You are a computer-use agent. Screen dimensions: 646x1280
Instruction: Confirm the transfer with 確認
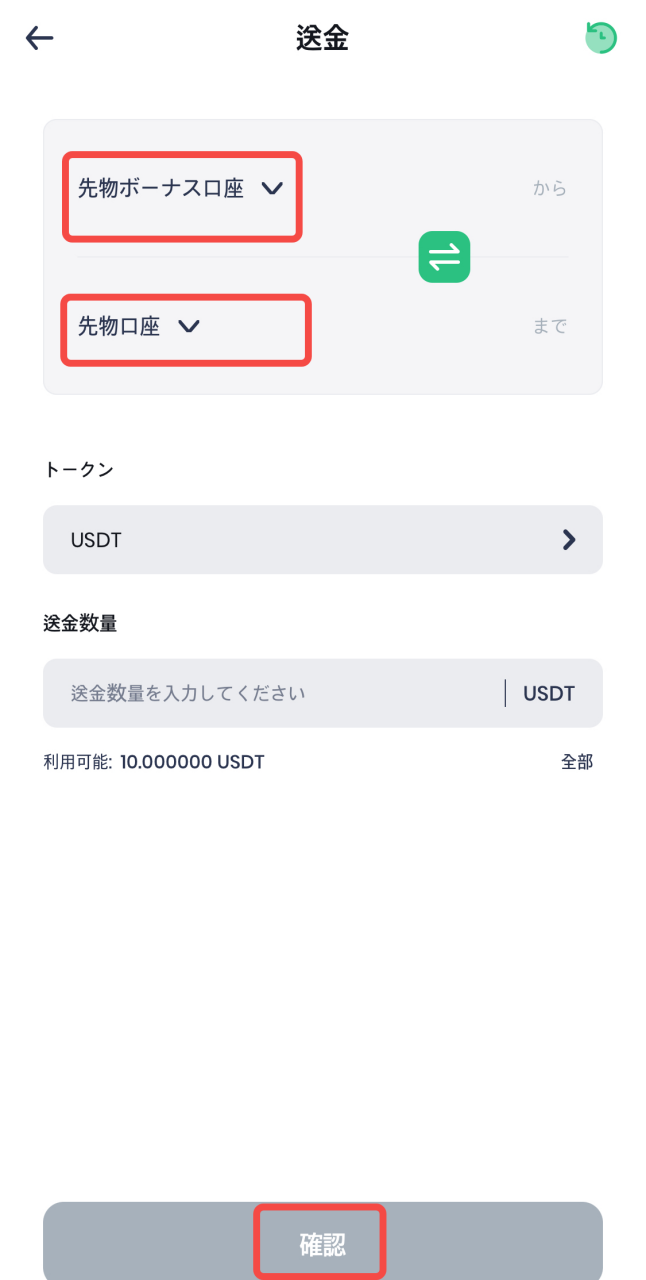click(x=322, y=1244)
